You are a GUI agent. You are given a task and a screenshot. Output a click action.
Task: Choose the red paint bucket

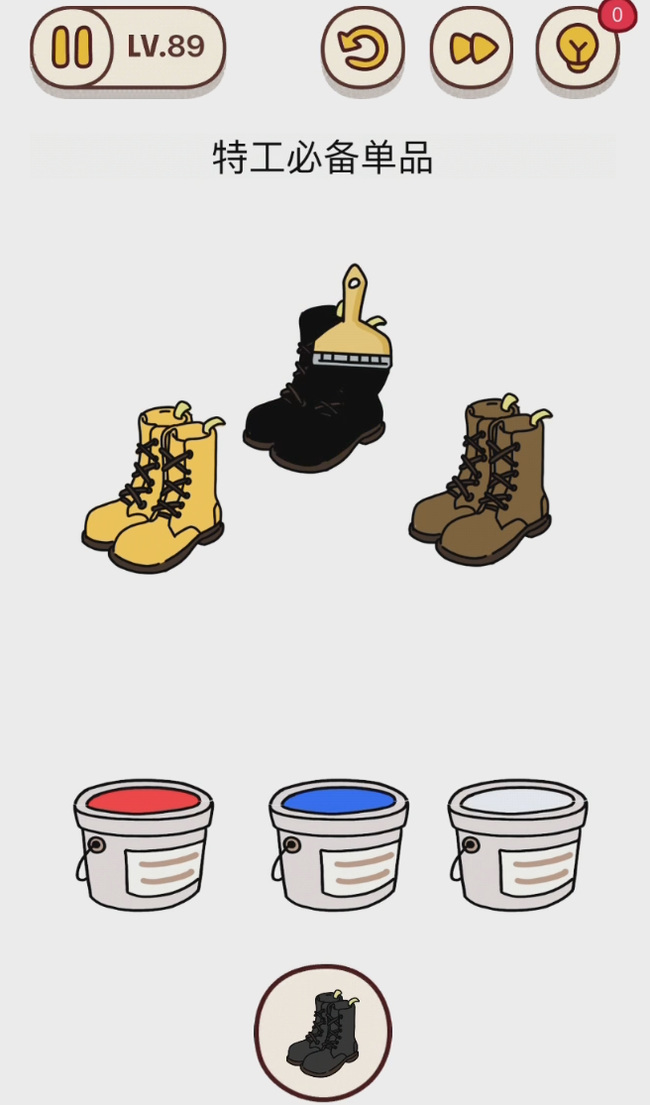click(143, 845)
